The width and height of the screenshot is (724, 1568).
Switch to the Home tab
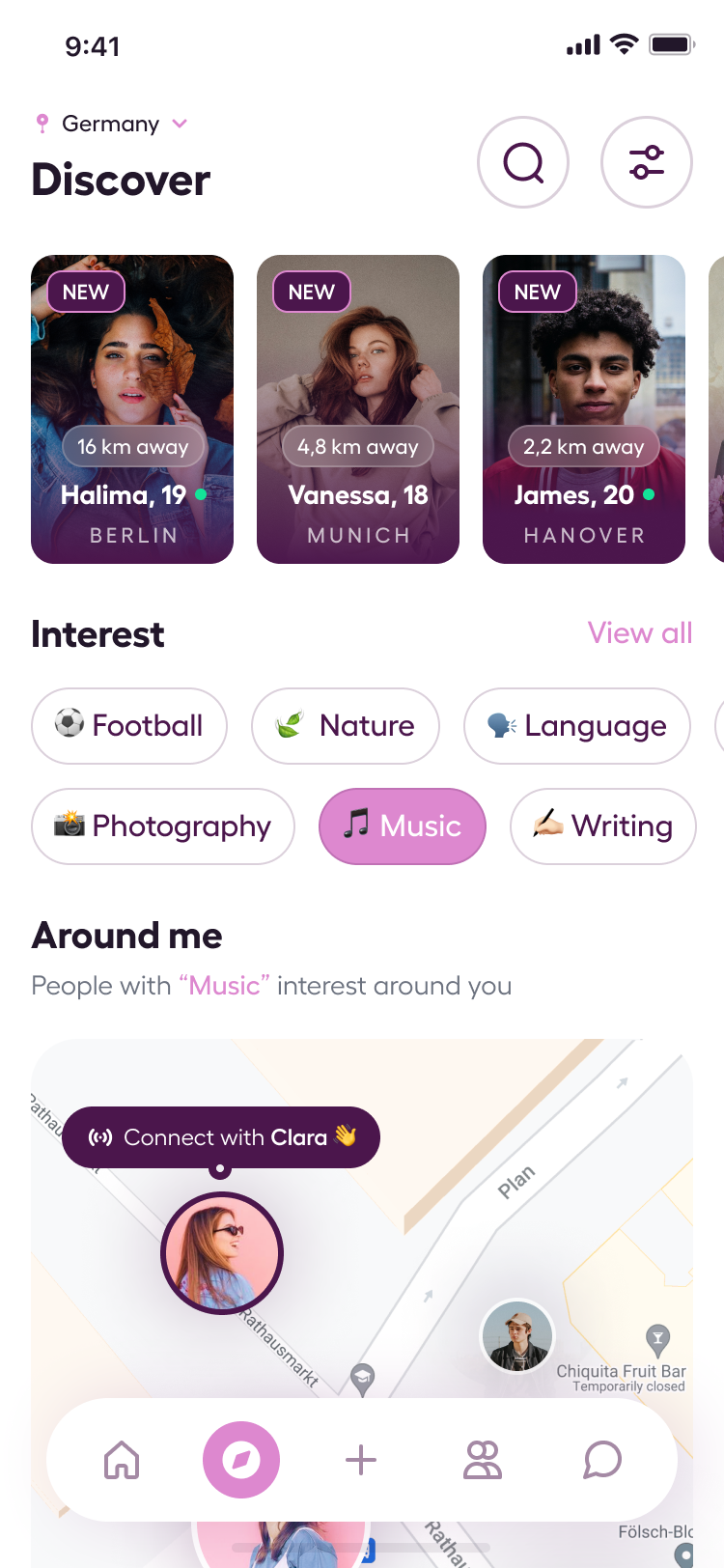(x=122, y=1460)
